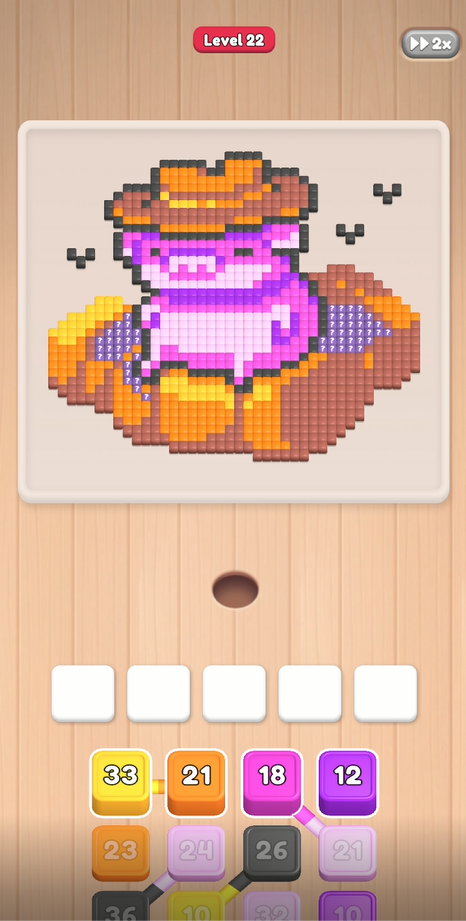
Task: Select the orange 21 block
Action: tap(196, 782)
